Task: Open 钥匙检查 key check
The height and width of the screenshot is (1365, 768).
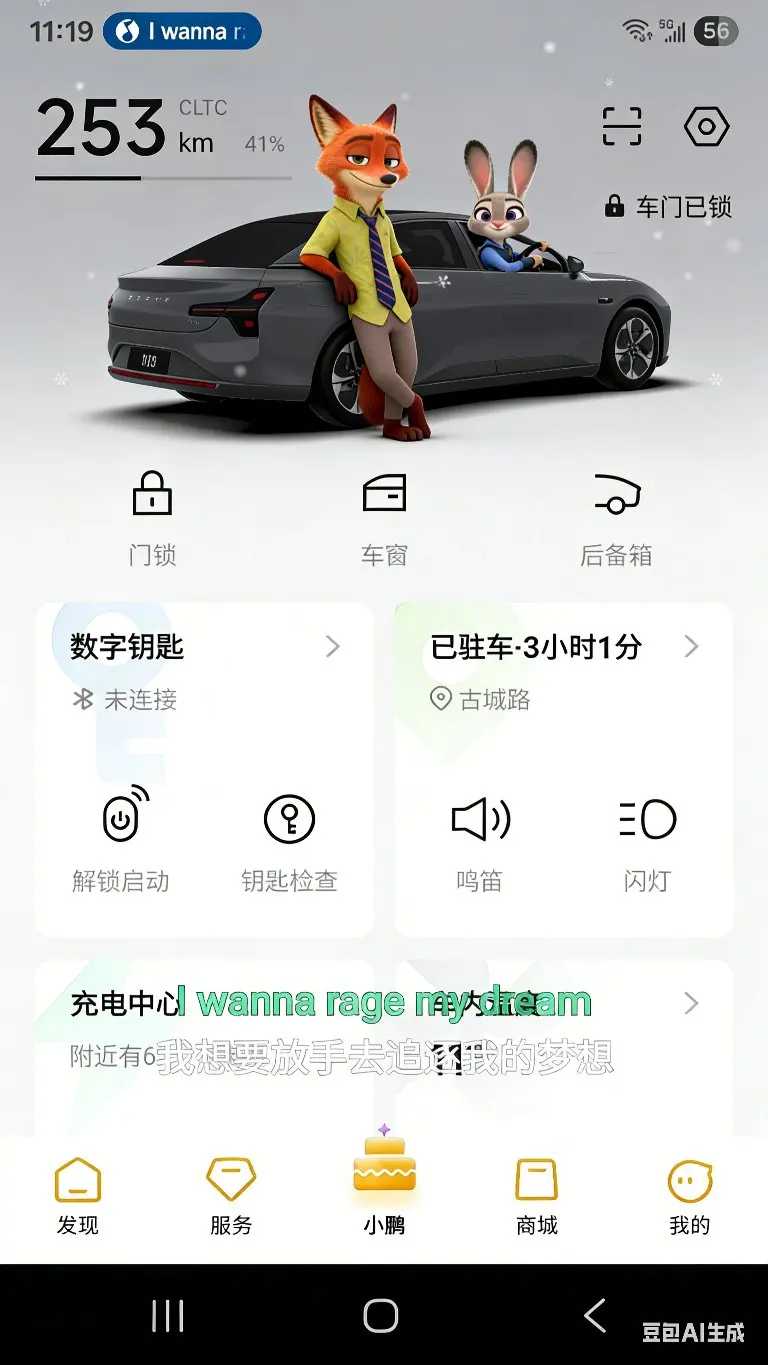Action: [289, 840]
